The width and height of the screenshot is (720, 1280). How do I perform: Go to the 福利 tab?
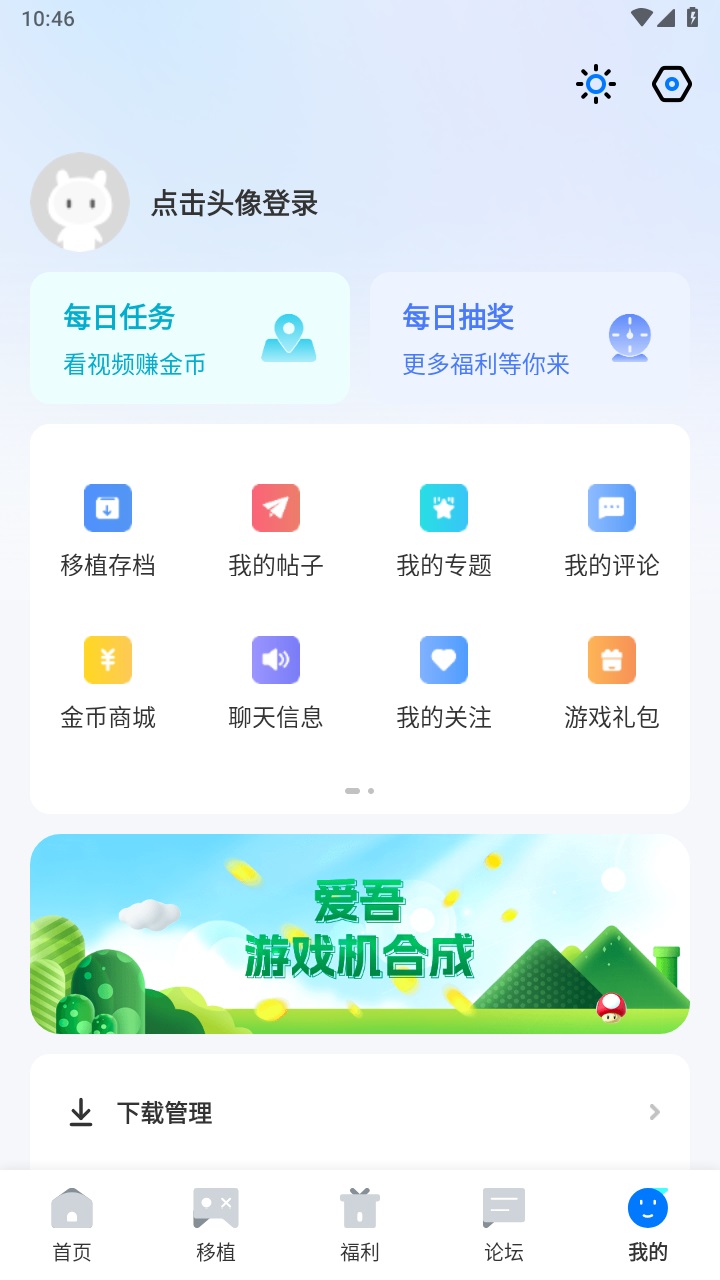coord(360,1224)
